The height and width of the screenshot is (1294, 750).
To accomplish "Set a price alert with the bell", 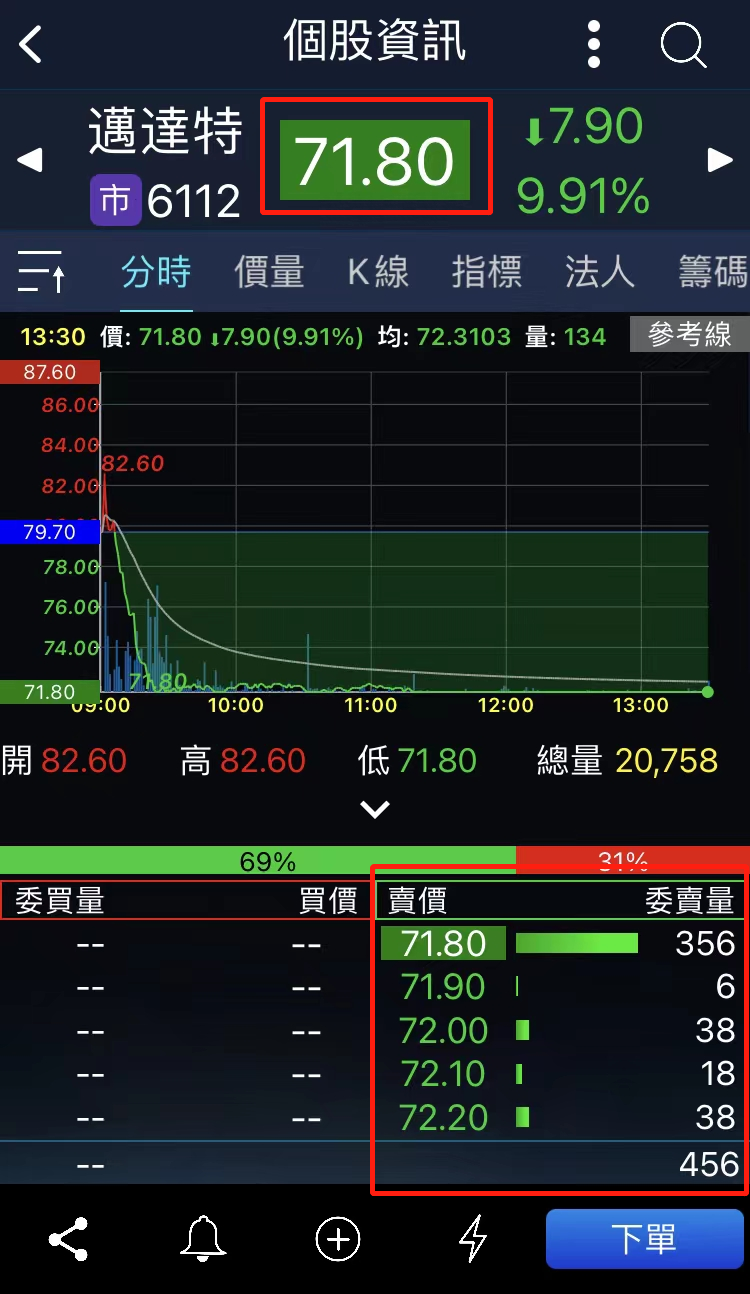I will 203,1240.
